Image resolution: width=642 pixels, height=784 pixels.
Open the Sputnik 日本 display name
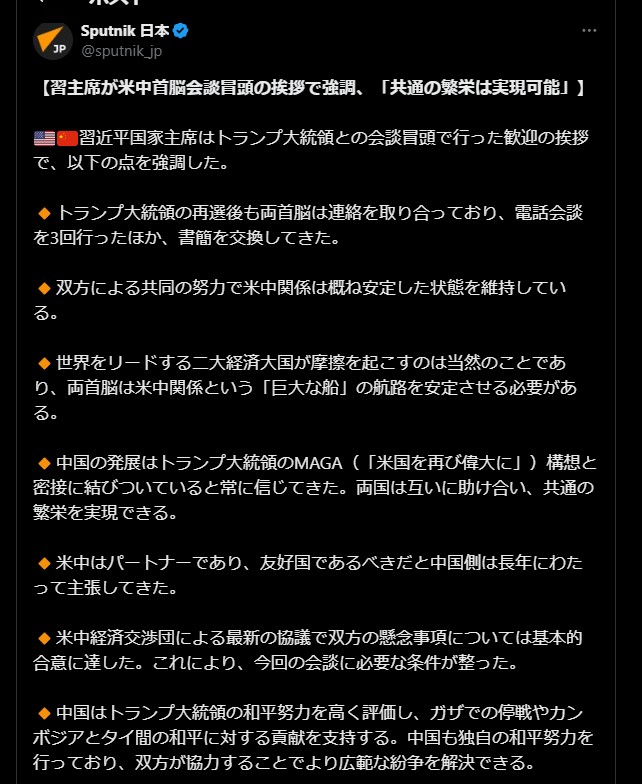click(126, 31)
